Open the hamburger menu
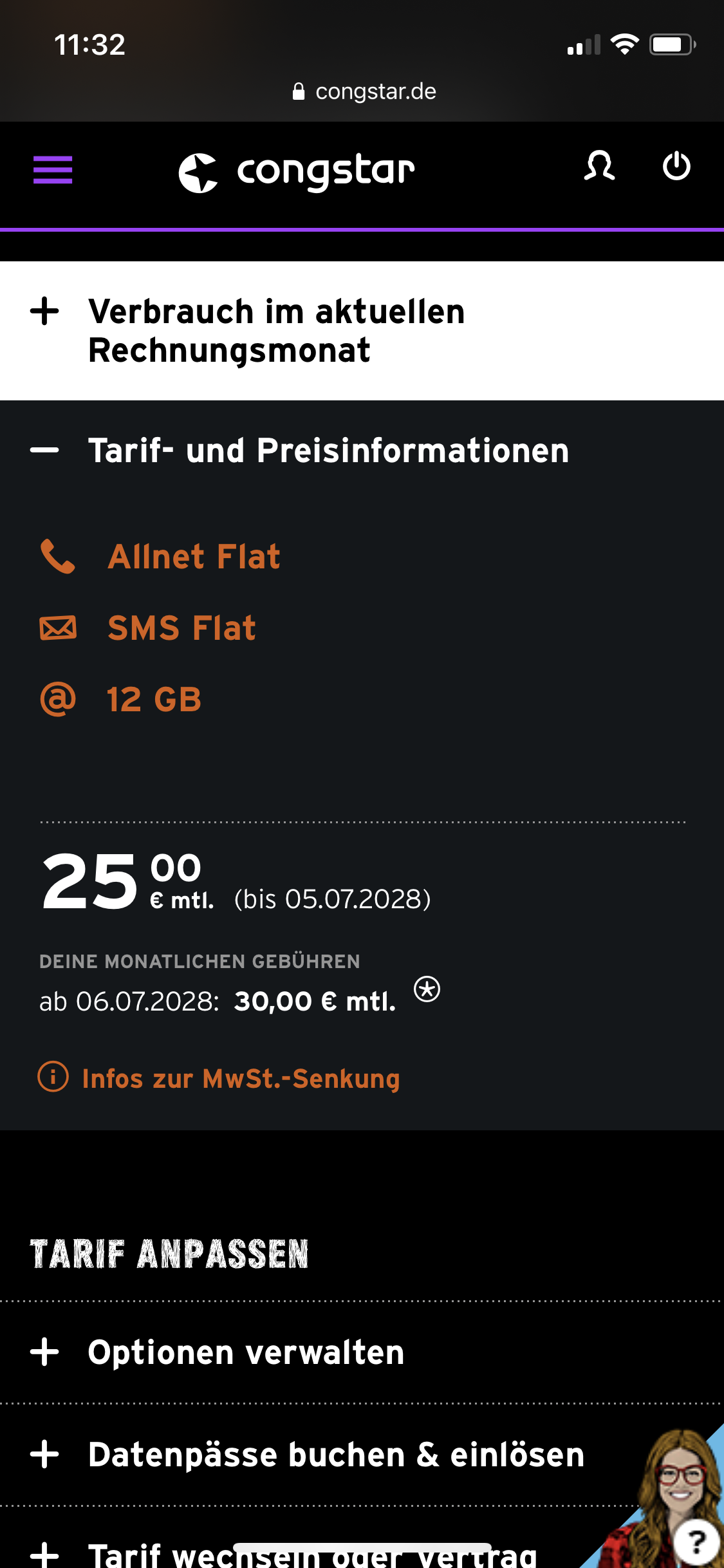The image size is (724, 1568). 53,170
